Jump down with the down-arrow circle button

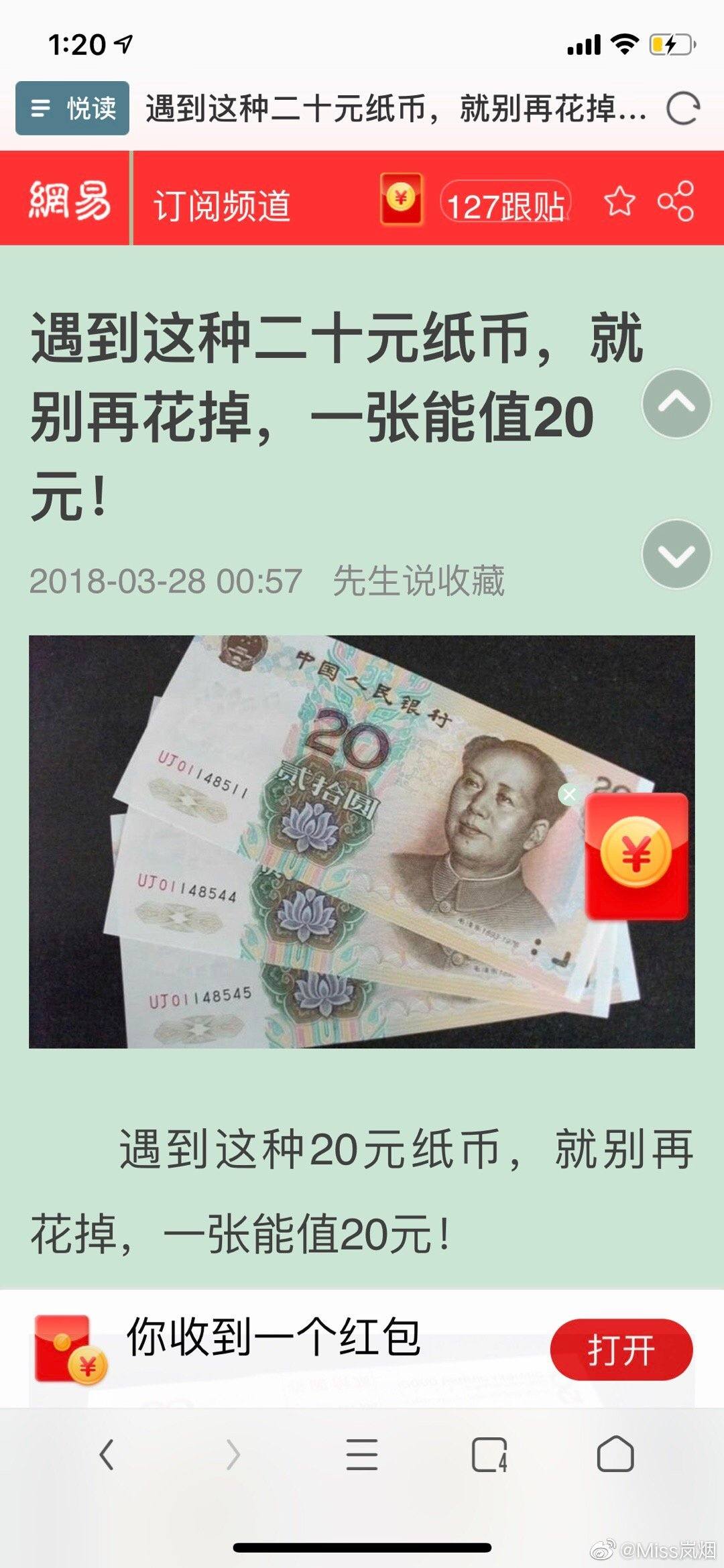[676, 554]
